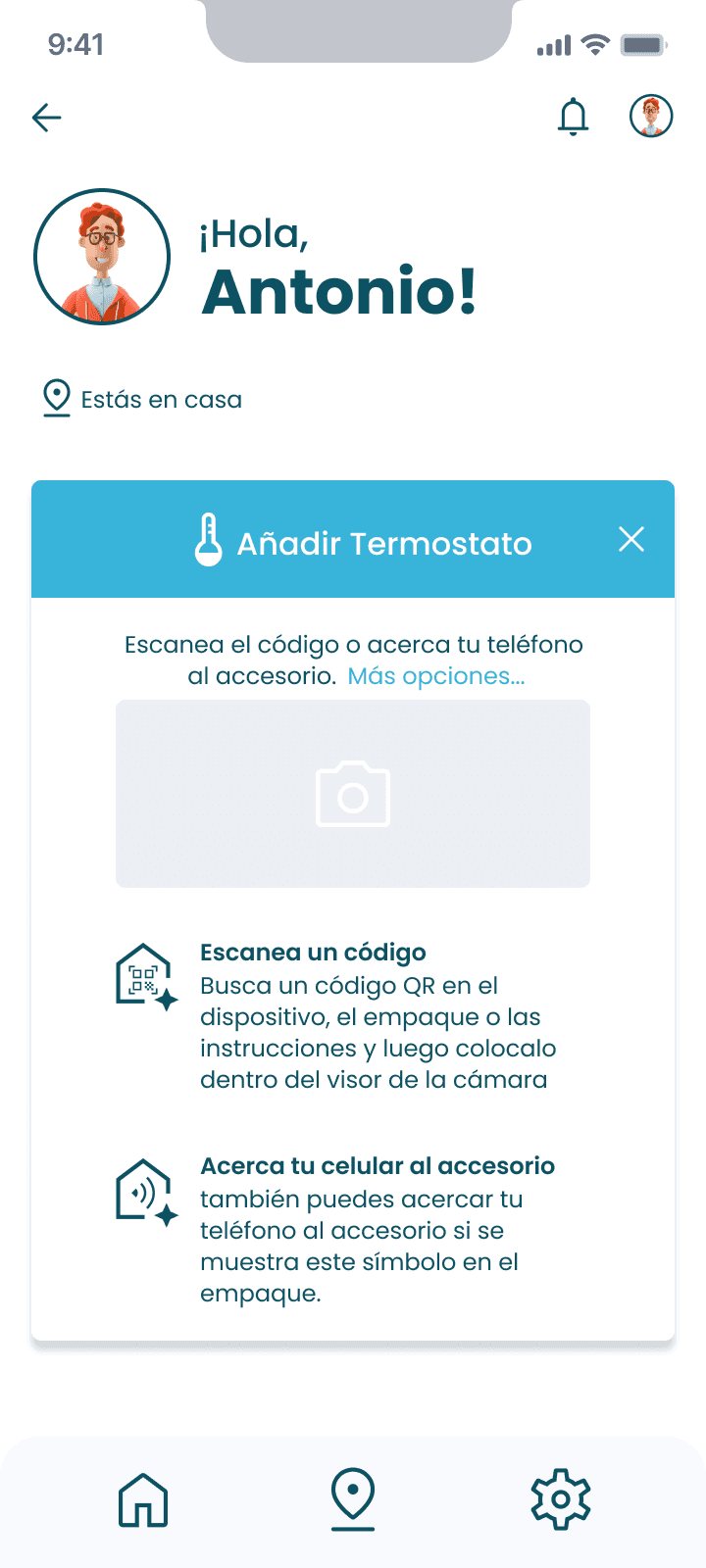Open the Más opciones… link
The image size is (706, 1568).
pos(436,676)
